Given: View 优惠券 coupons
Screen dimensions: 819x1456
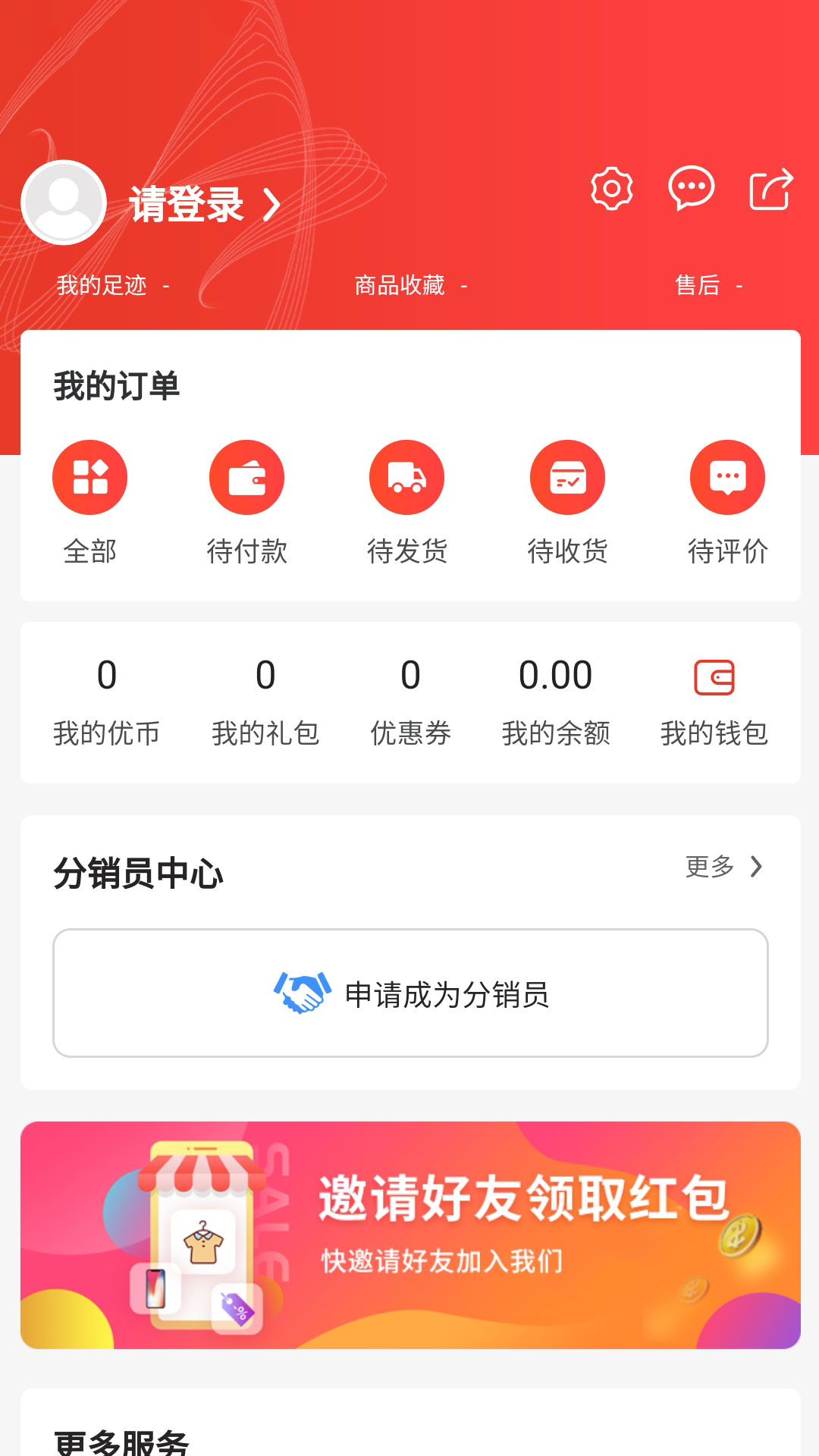Looking at the screenshot, I should pos(410,701).
